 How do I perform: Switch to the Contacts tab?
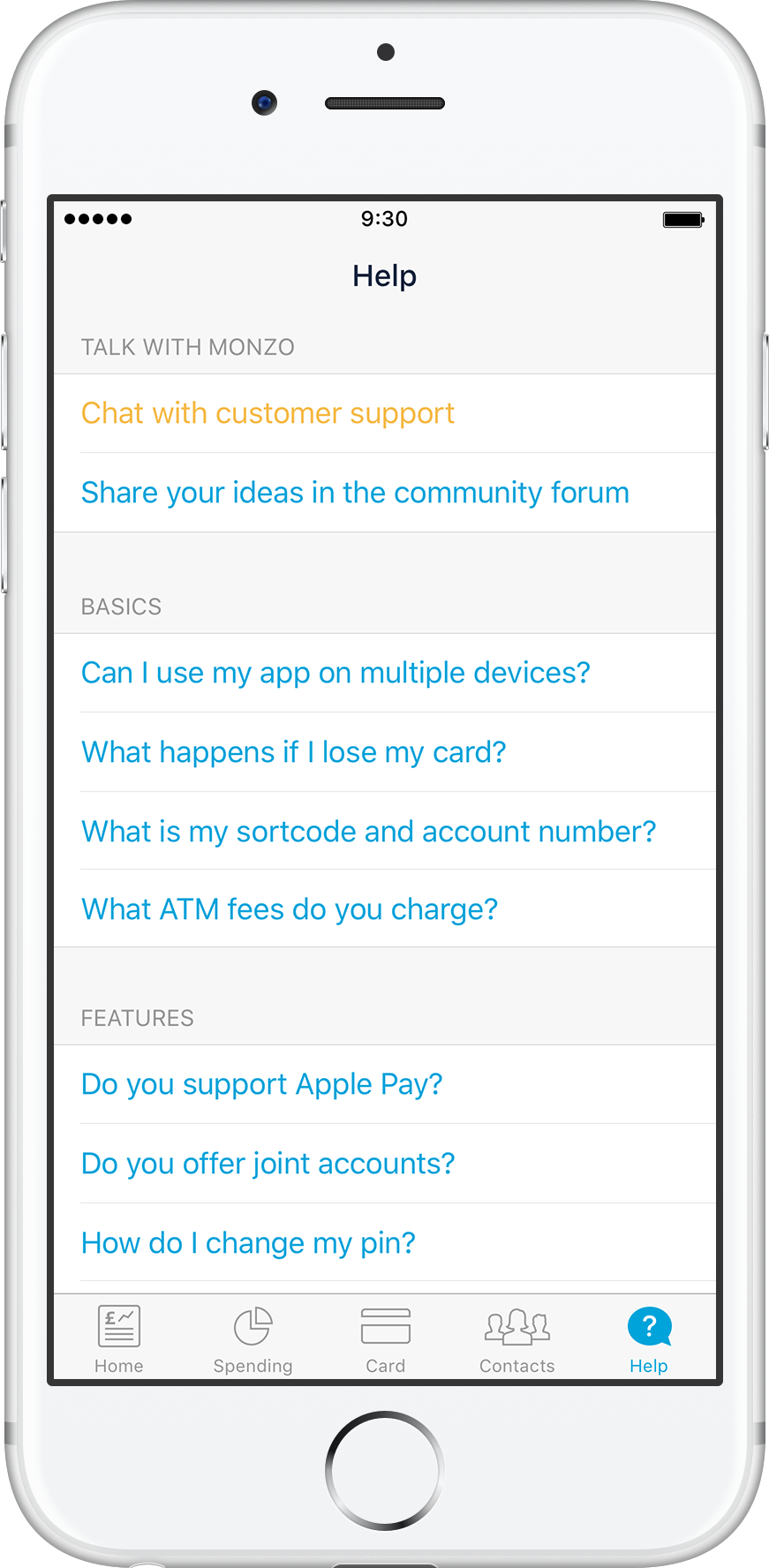click(x=517, y=1338)
